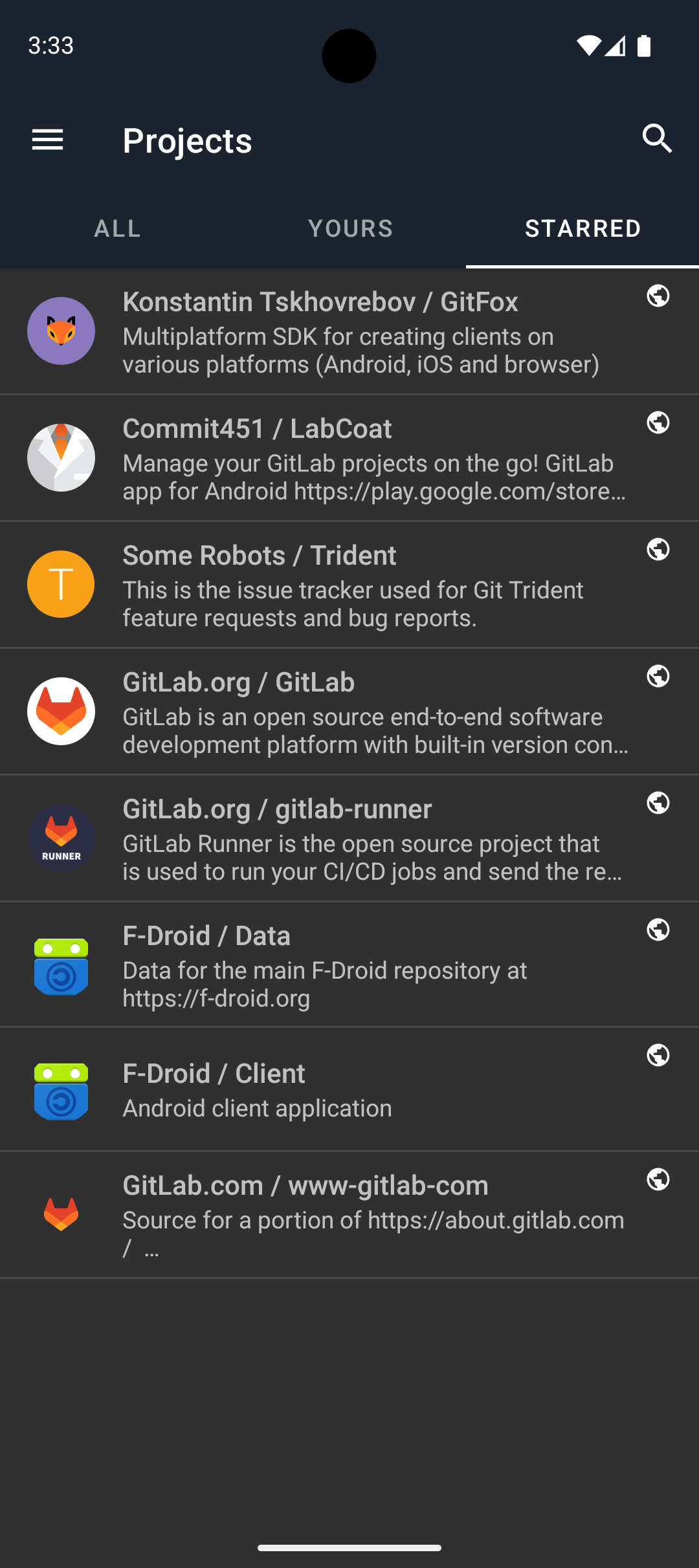Viewport: 699px width, 1568px height.
Task: Tap the visibility globe on www-gitlab-com
Action: coord(658,1180)
